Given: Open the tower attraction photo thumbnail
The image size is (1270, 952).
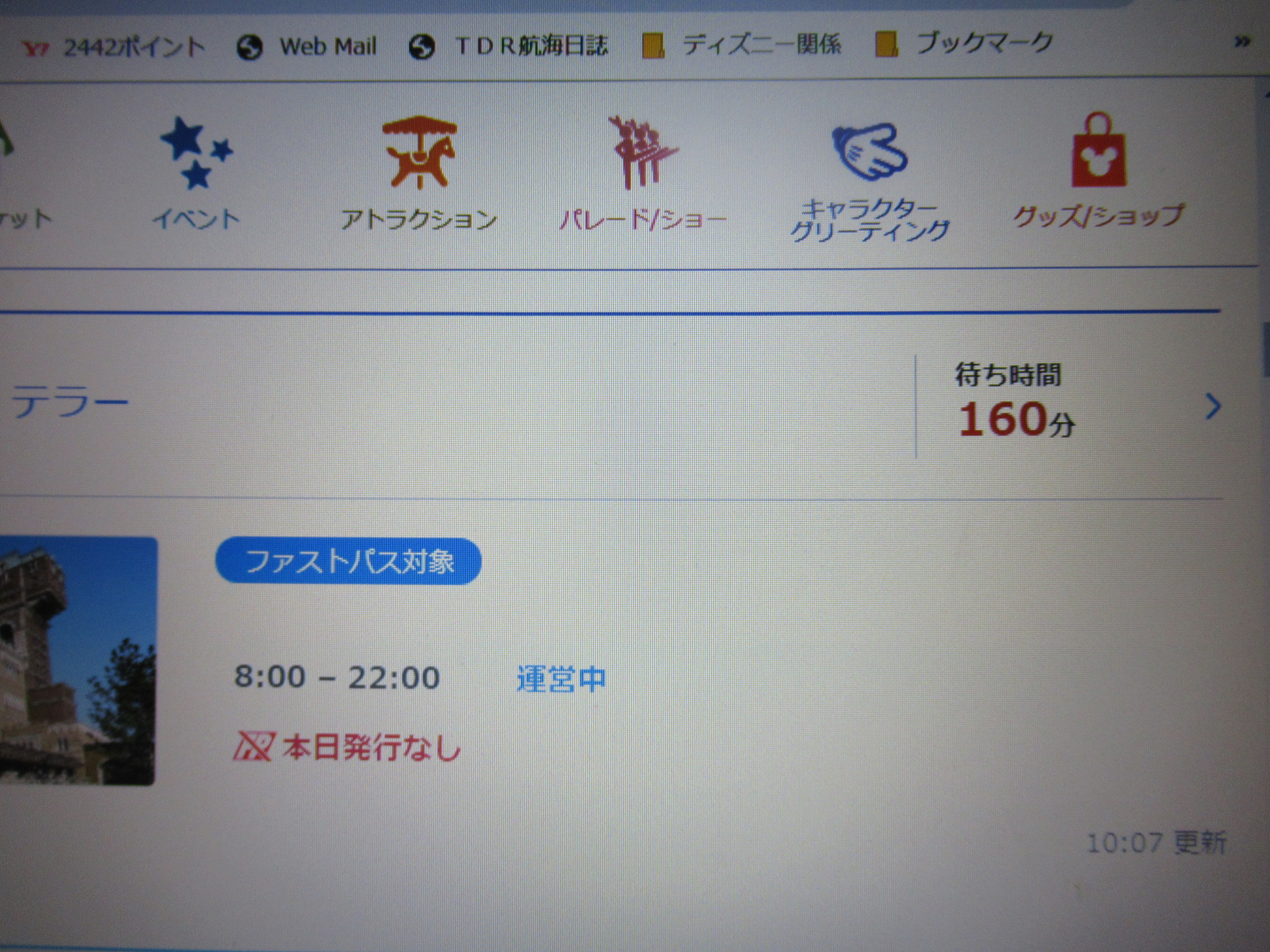Looking at the screenshot, I should tap(77, 661).
